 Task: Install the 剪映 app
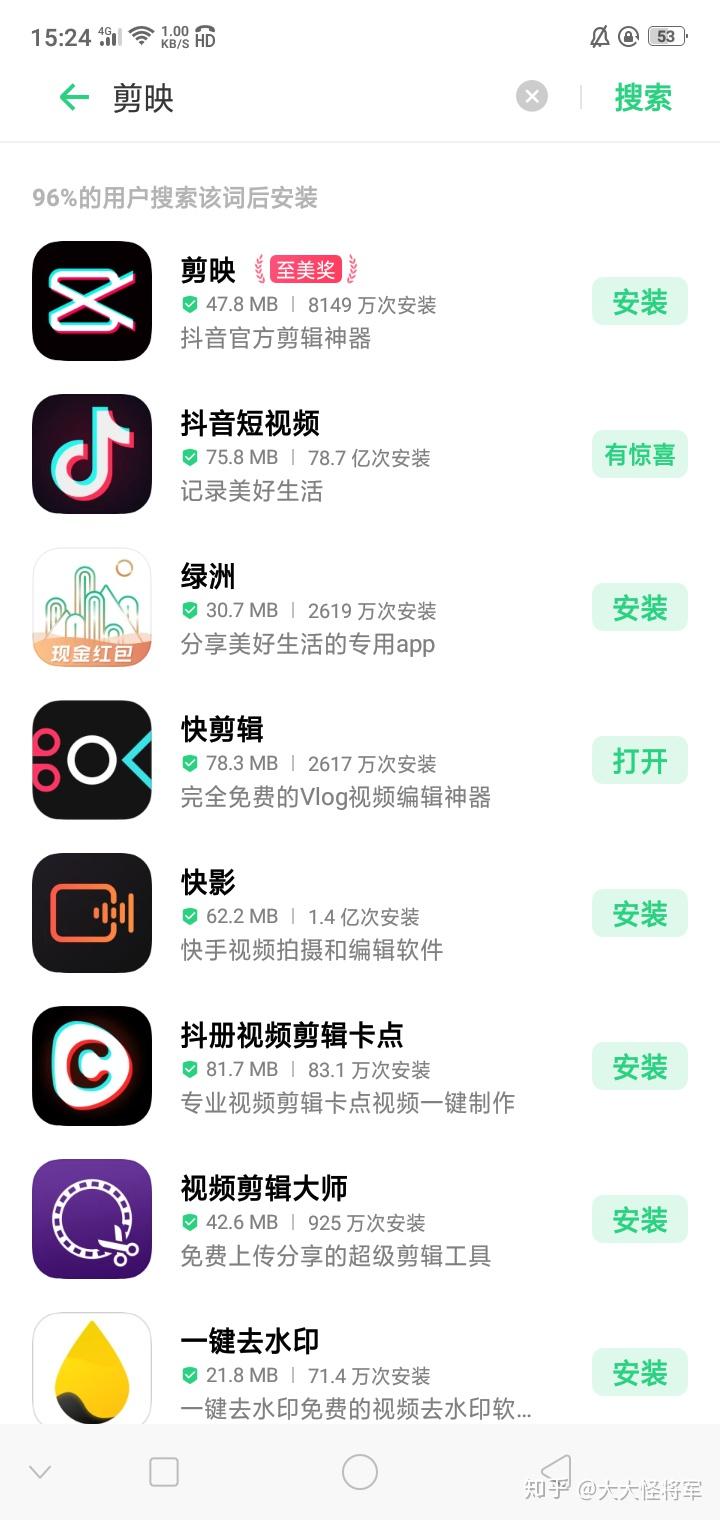pyautogui.click(x=640, y=301)
